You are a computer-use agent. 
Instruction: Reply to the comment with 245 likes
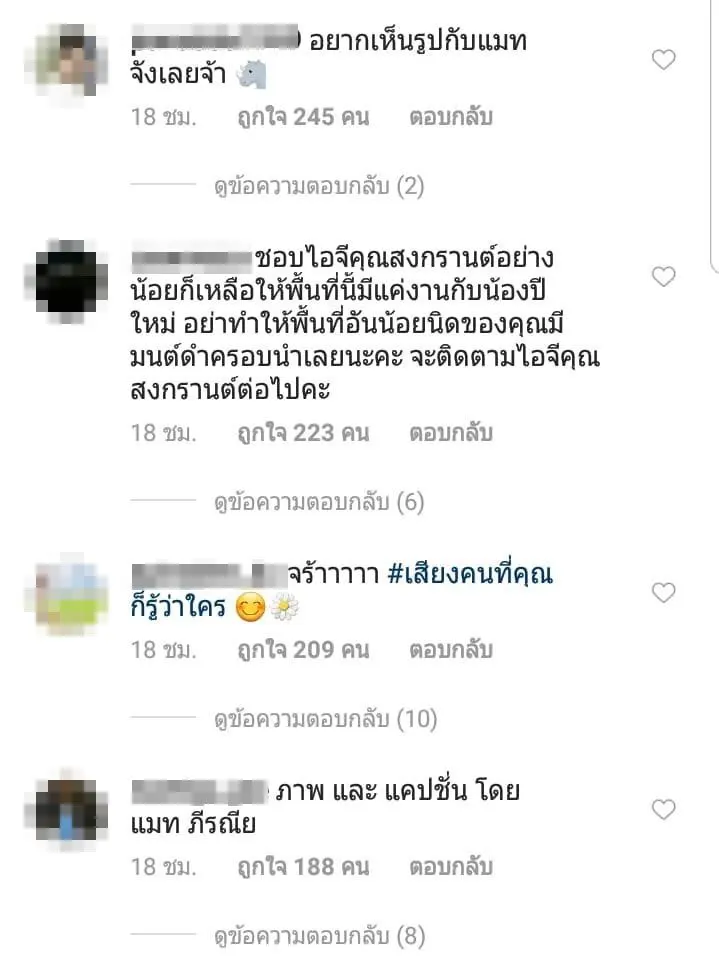click(450, 117)
